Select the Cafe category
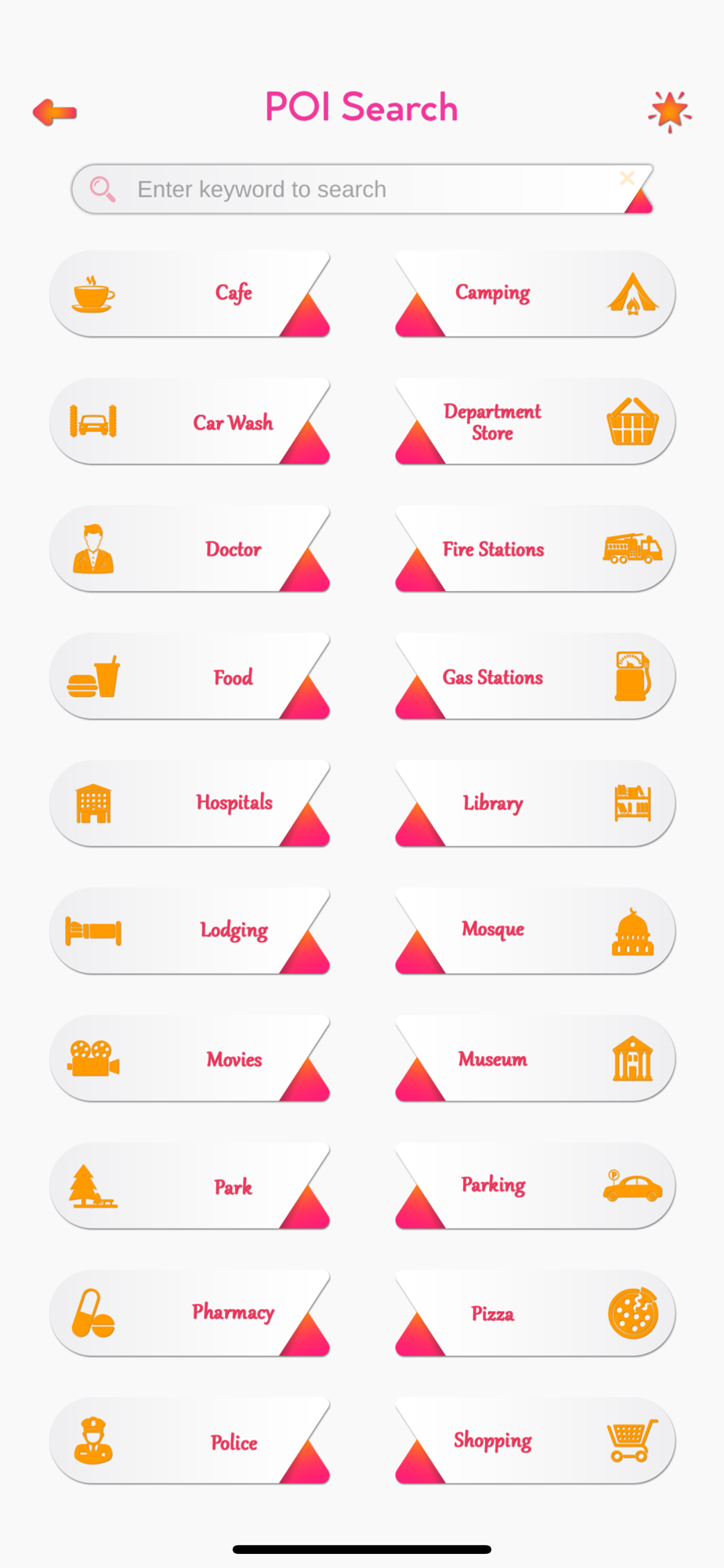Screen dimensions: 724x1568 coord(190,294)
